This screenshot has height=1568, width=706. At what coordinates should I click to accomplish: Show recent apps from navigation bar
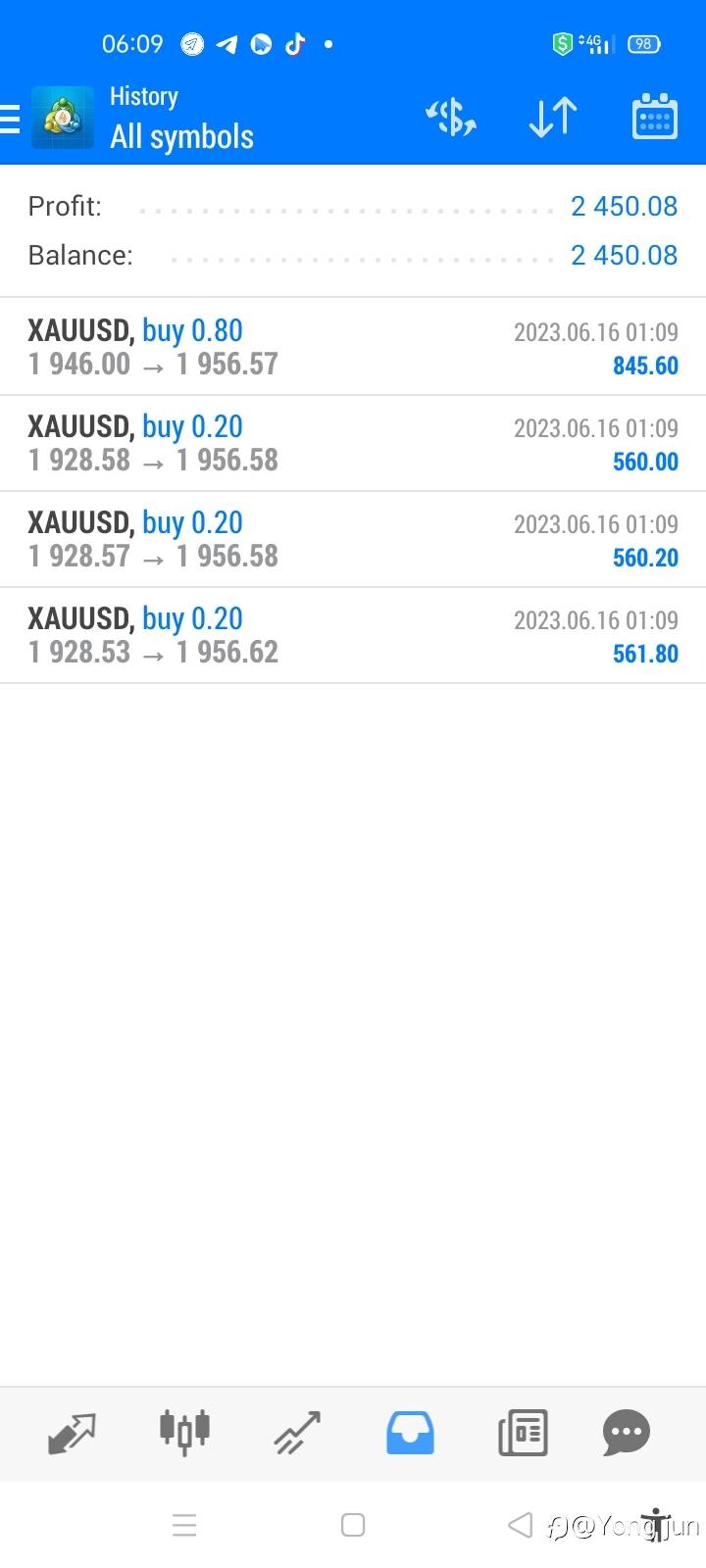pos(184,1525)
